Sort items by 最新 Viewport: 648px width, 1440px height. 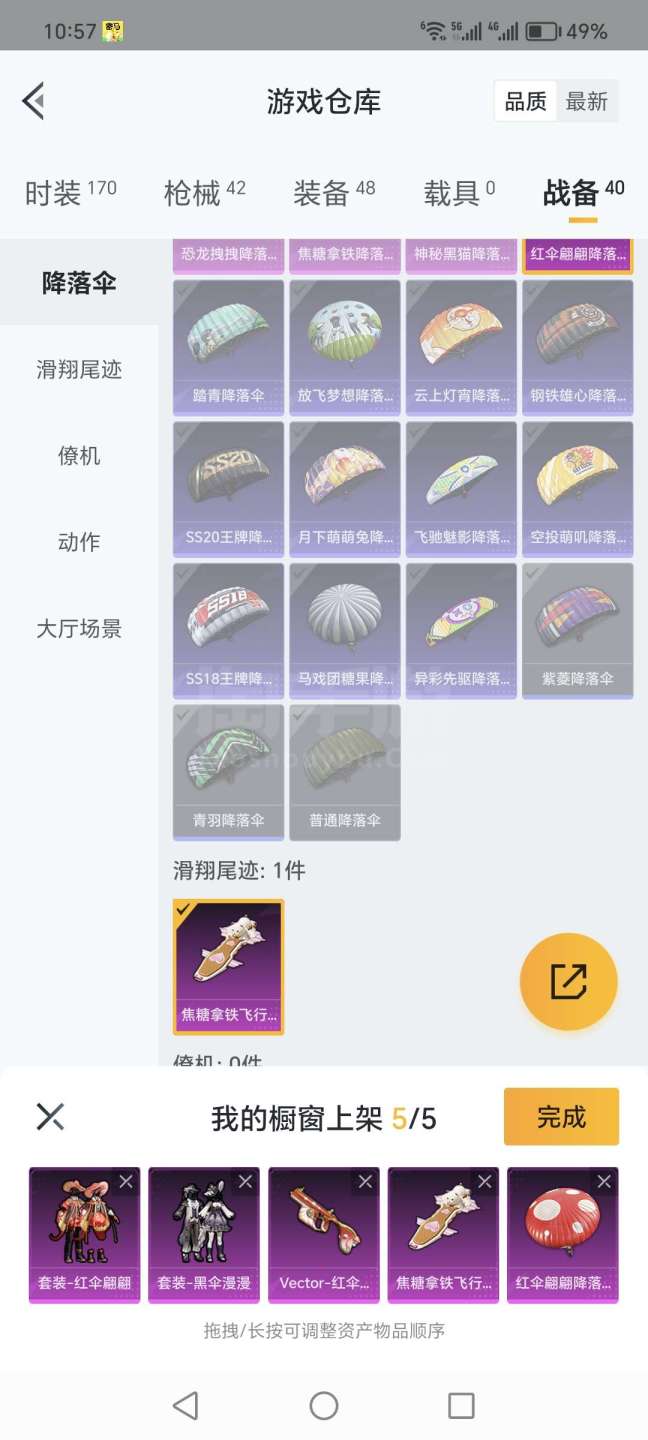coord(587,101)
